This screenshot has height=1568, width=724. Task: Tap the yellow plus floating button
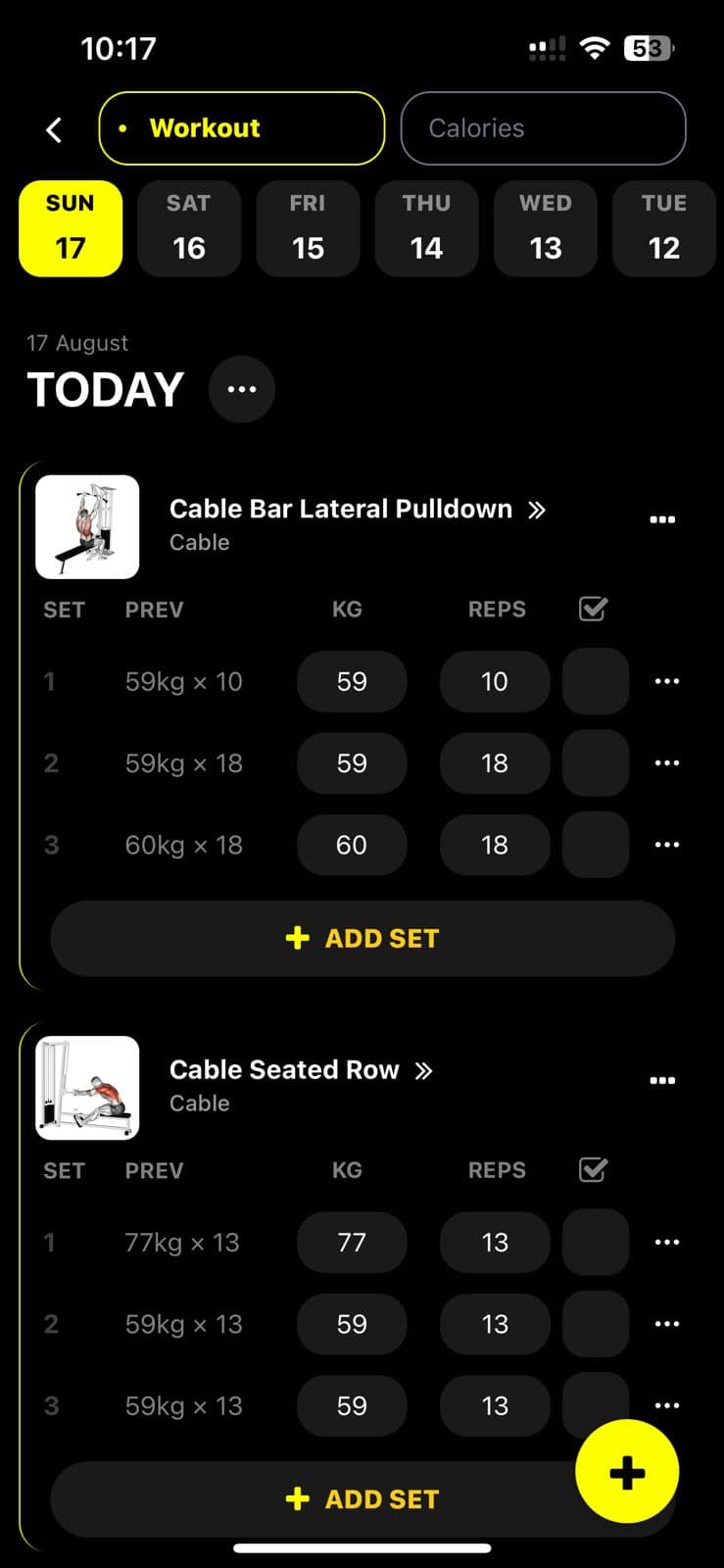tap(627, 1471)
